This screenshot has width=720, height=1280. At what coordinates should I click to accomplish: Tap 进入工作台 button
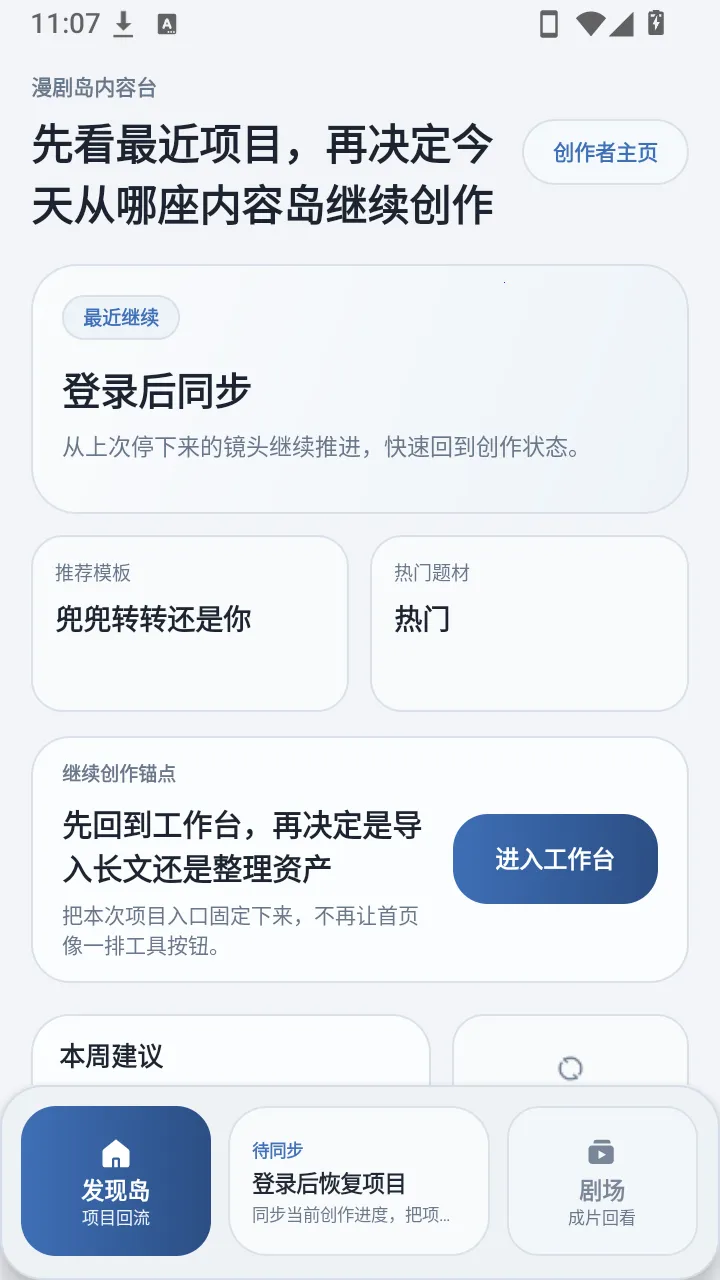click(x=555, y=859)
